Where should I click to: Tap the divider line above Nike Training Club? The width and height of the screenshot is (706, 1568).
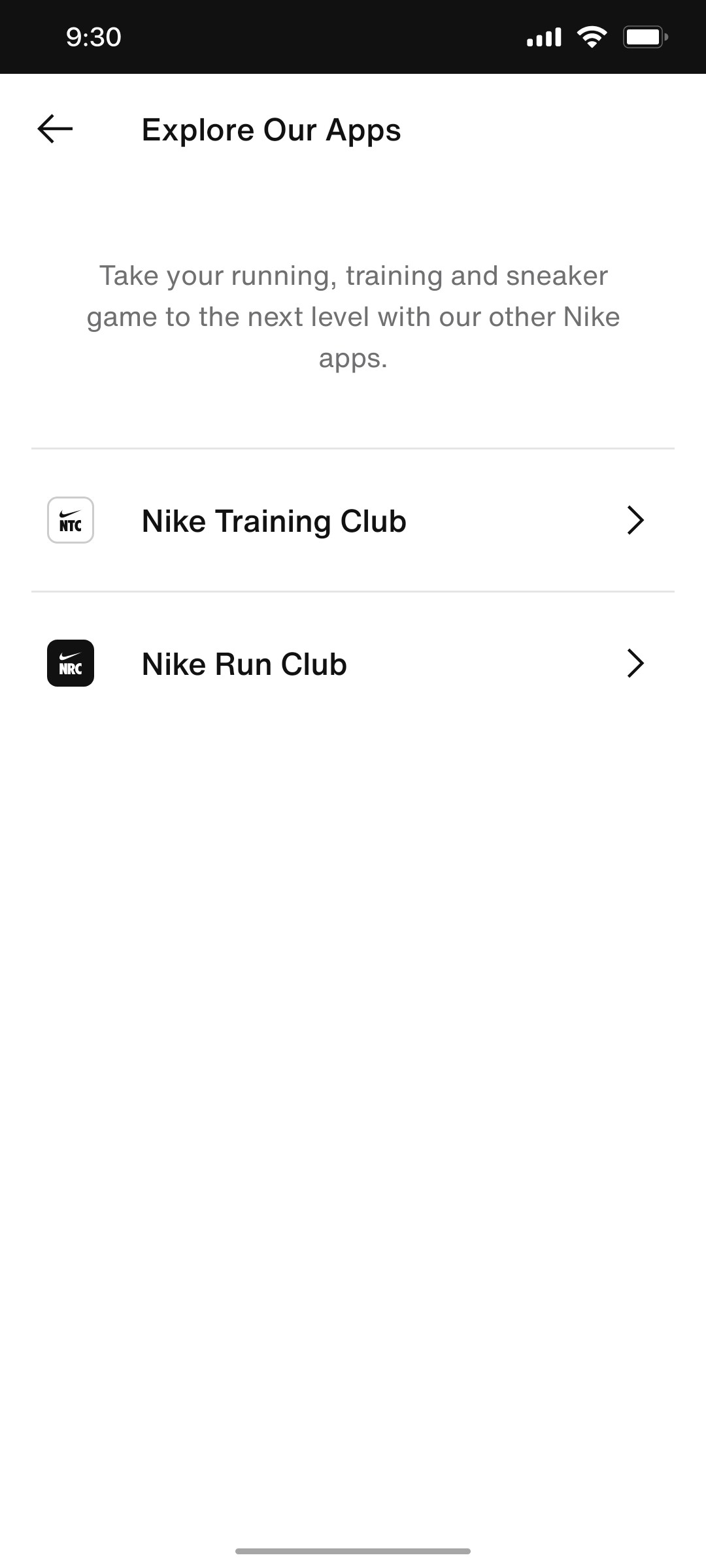pos(353,448)
